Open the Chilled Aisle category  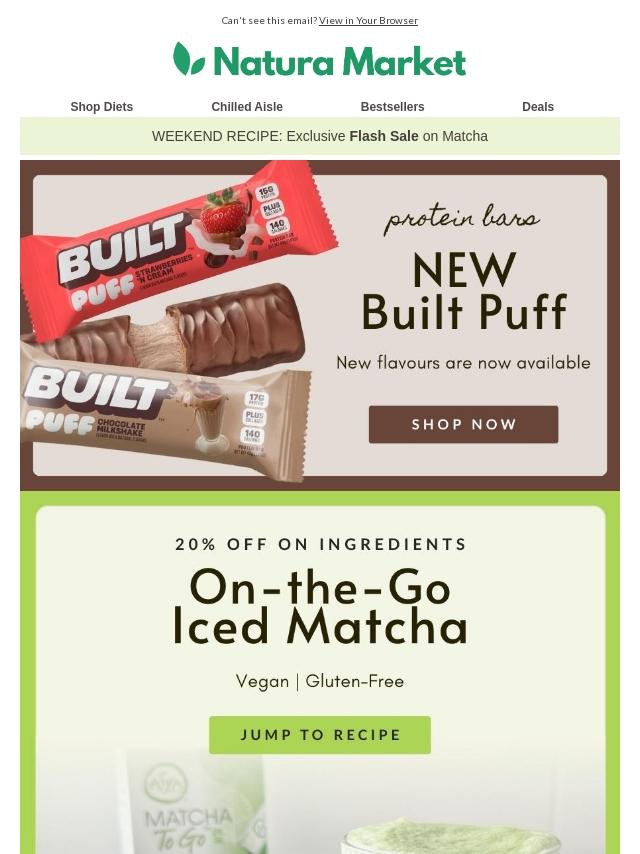(247, 107)
